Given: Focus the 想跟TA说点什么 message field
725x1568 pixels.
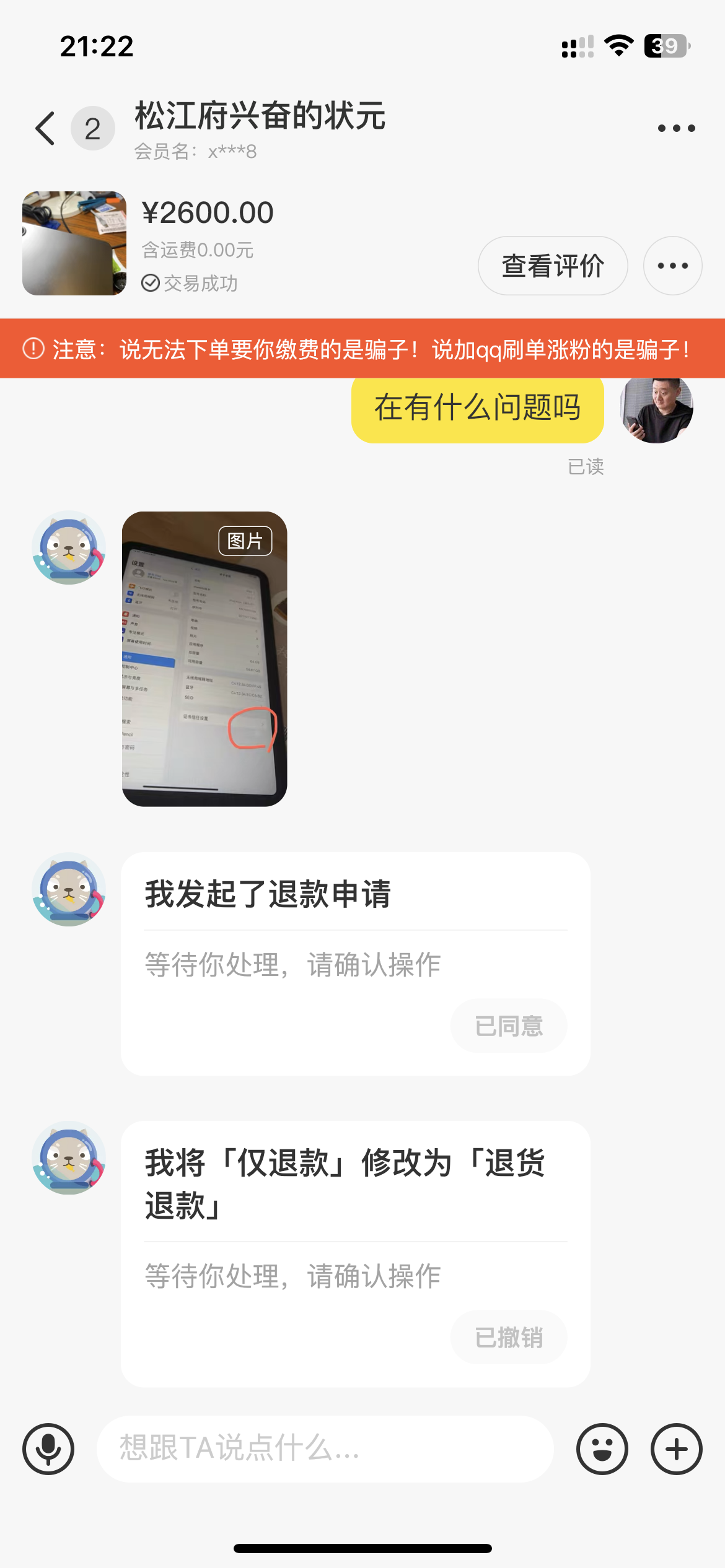Looking at the screenshot, I should (x=325, y=1449).
